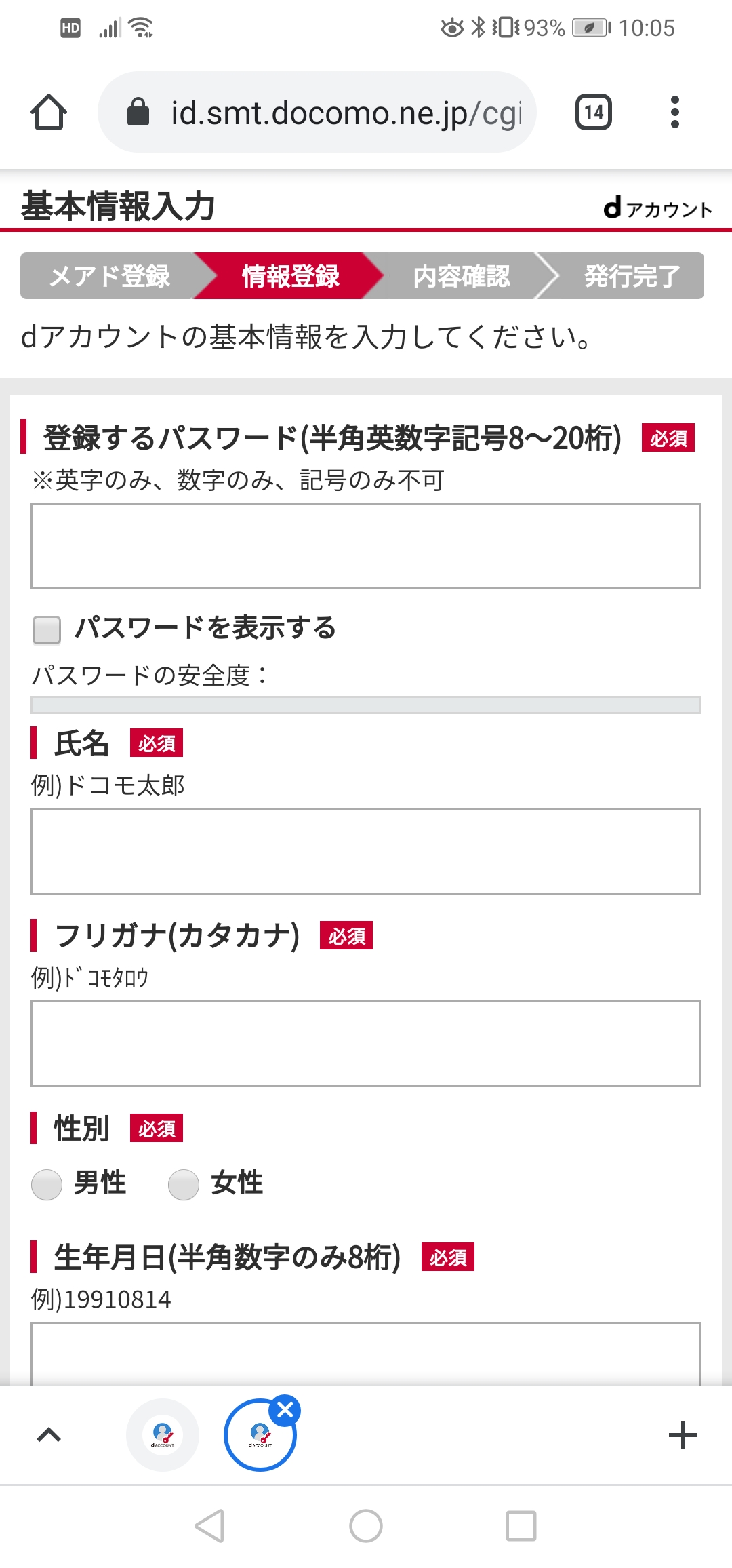Expand the tab strip with the up chevron
Viewport: 732px width, 1568px height.
pyautogui.click(x=49, y=1435)
